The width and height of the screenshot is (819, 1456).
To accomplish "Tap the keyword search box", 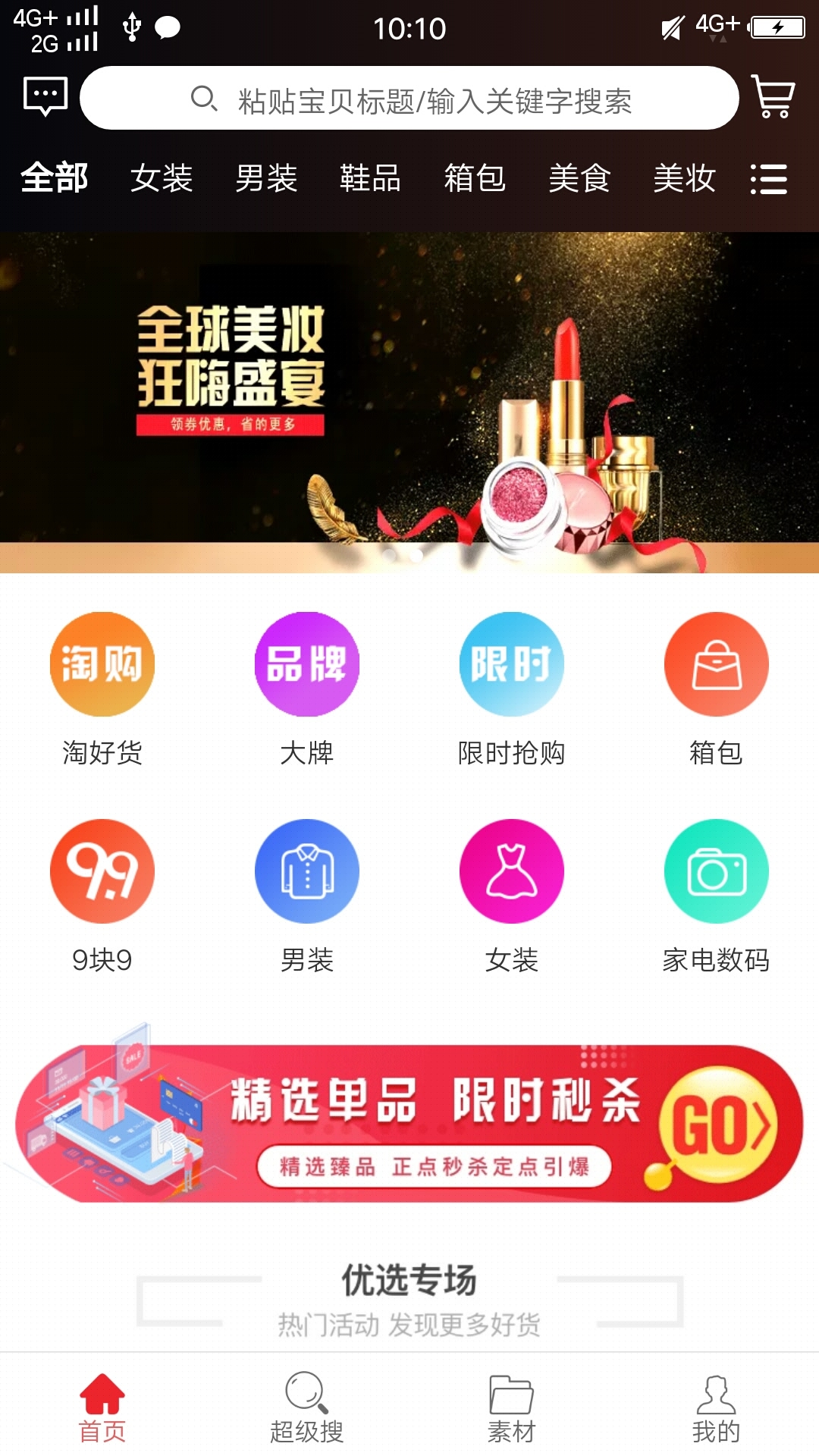I will tap(409, 99).
